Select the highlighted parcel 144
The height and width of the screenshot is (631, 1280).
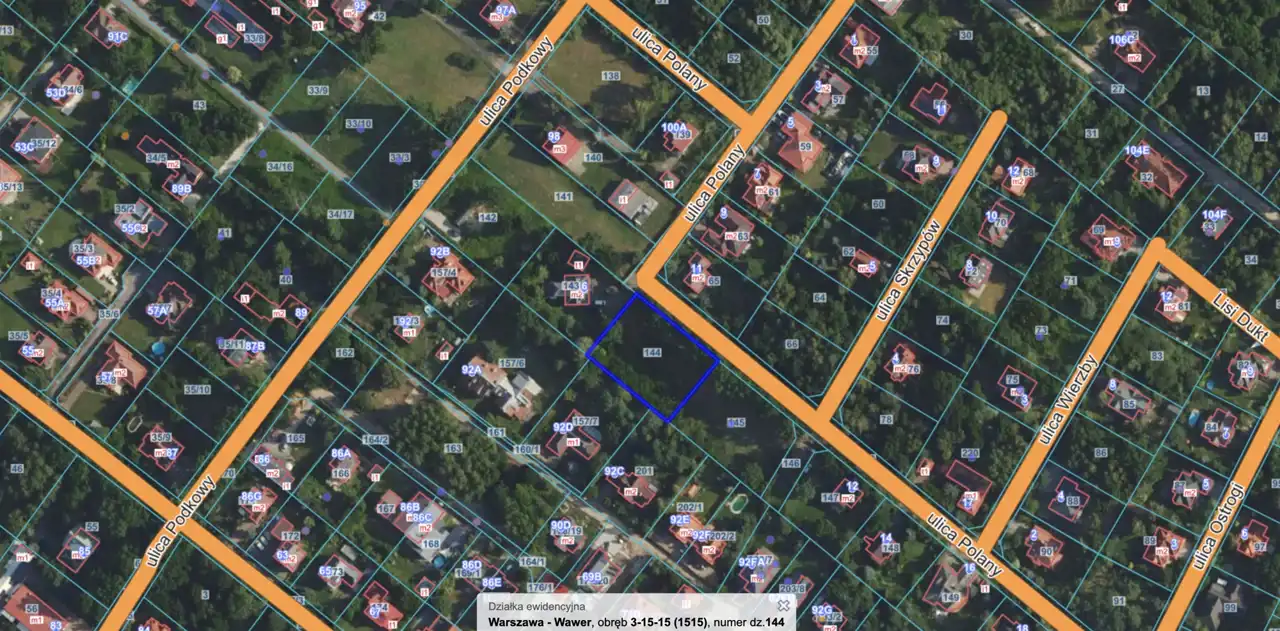653,357
